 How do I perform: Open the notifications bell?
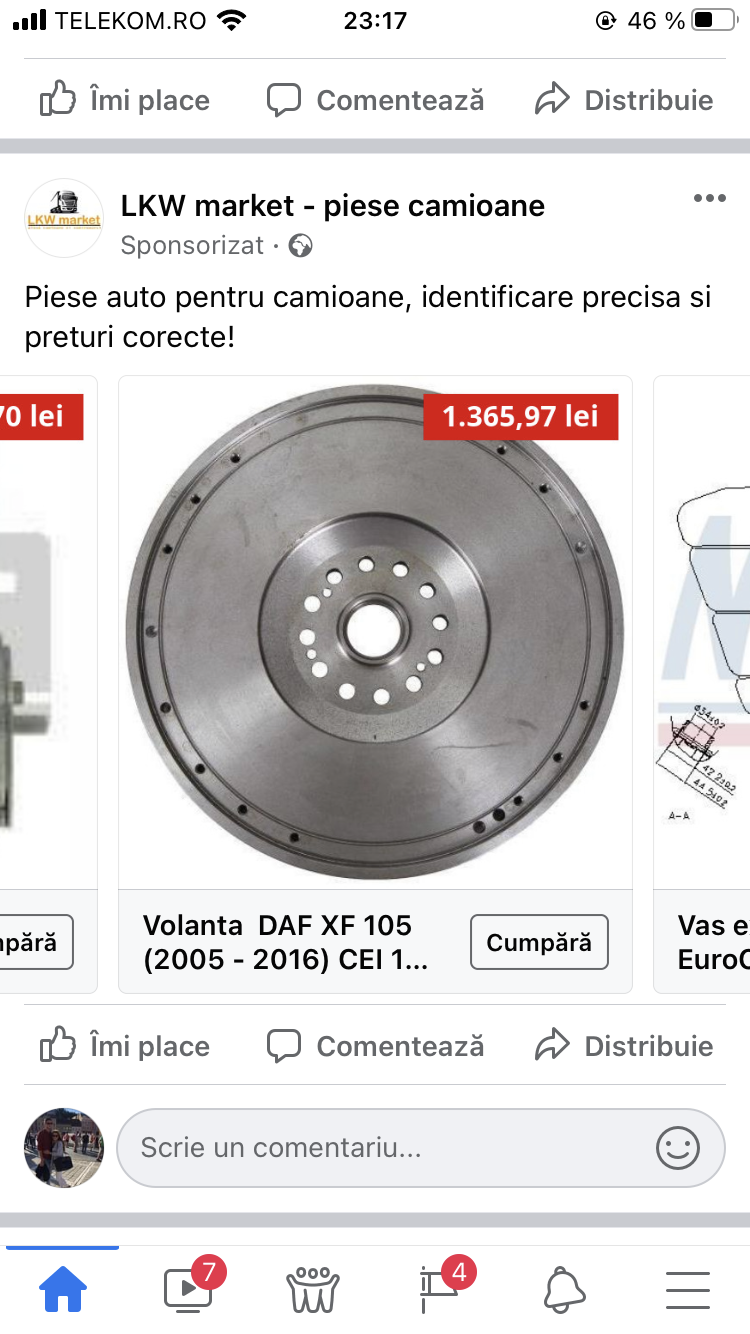pos(564,1289)
